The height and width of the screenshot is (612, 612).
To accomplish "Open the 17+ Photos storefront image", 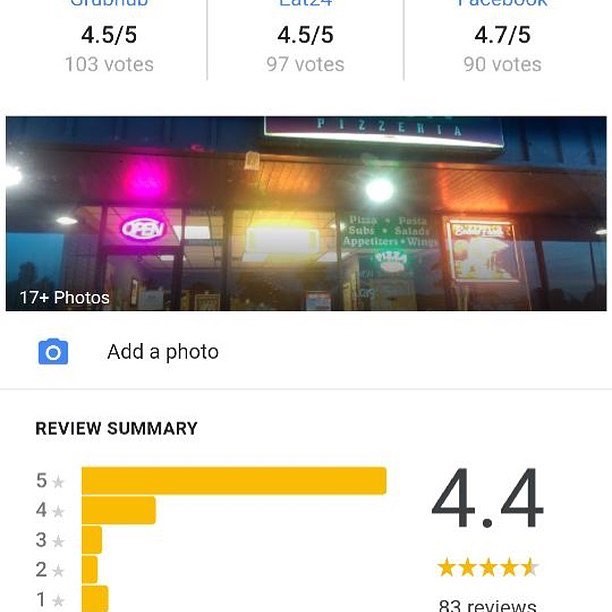I will coord(306,213).
